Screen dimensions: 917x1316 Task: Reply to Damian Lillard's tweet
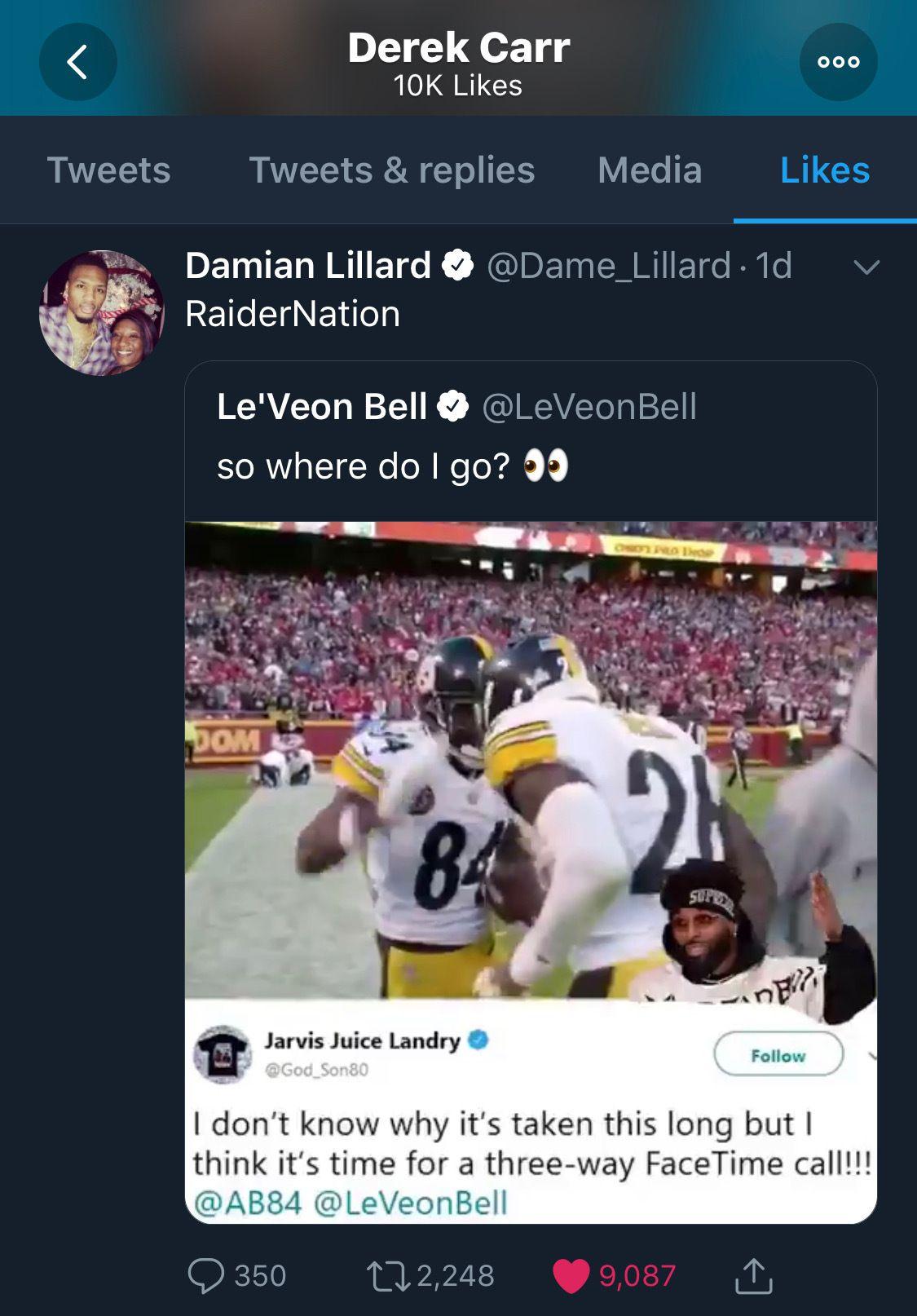coord(206,1275)
